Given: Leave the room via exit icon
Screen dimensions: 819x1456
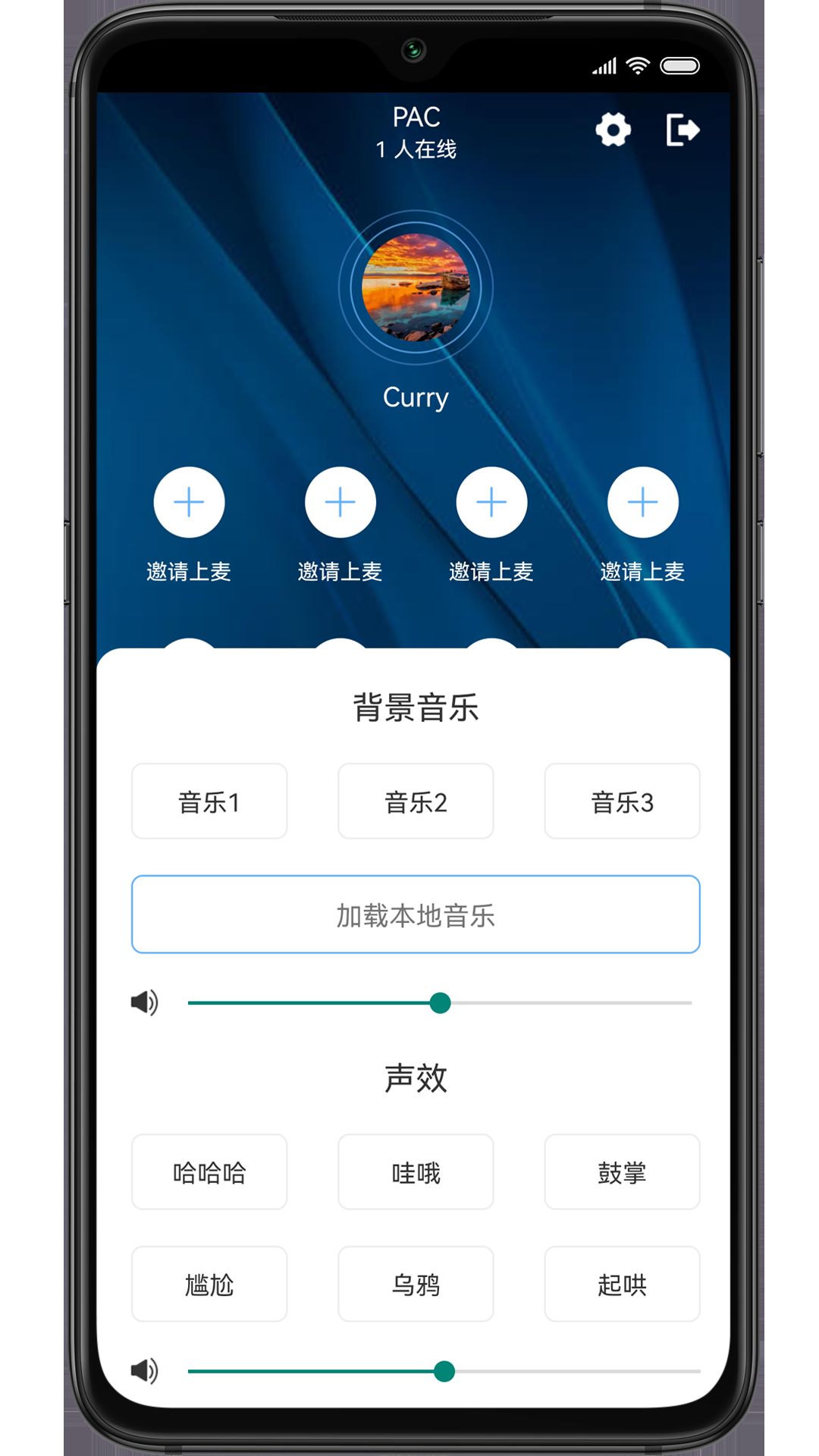Looking at the screenshot, I should pyautogui.click(x=682, y=130).
